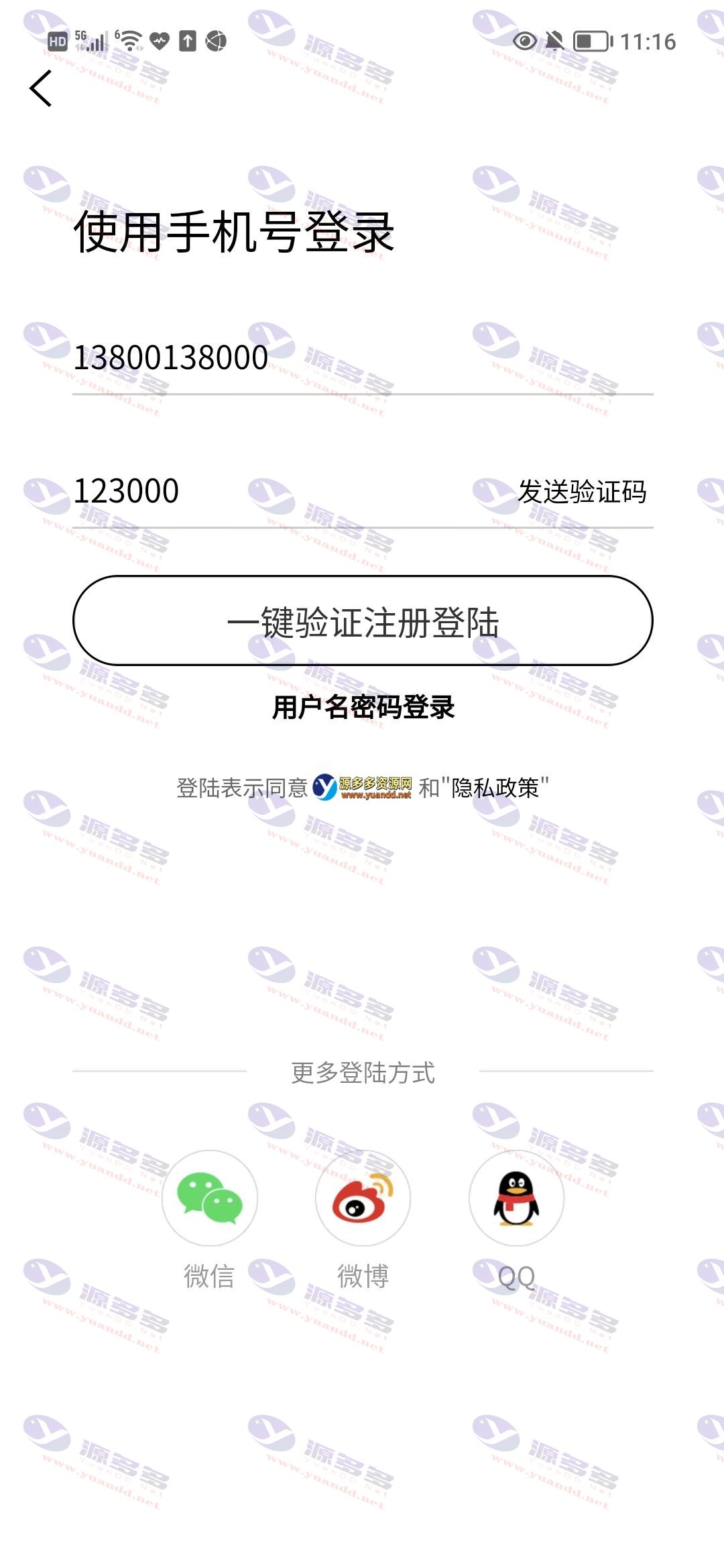Log in with QQ
The image size is (724, 1568).
[x=516, y=1198]
